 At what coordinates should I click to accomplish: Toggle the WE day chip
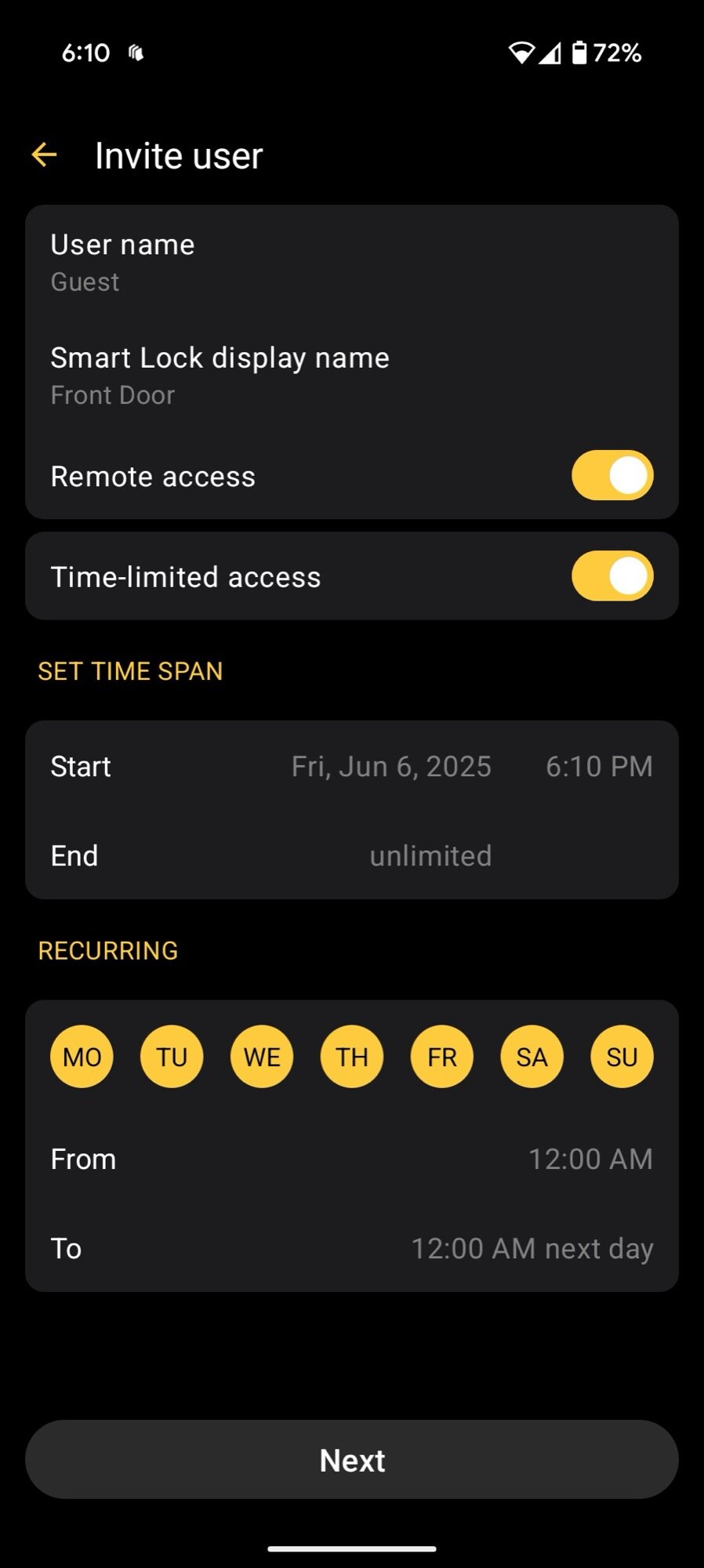(x=262, y=1057)
